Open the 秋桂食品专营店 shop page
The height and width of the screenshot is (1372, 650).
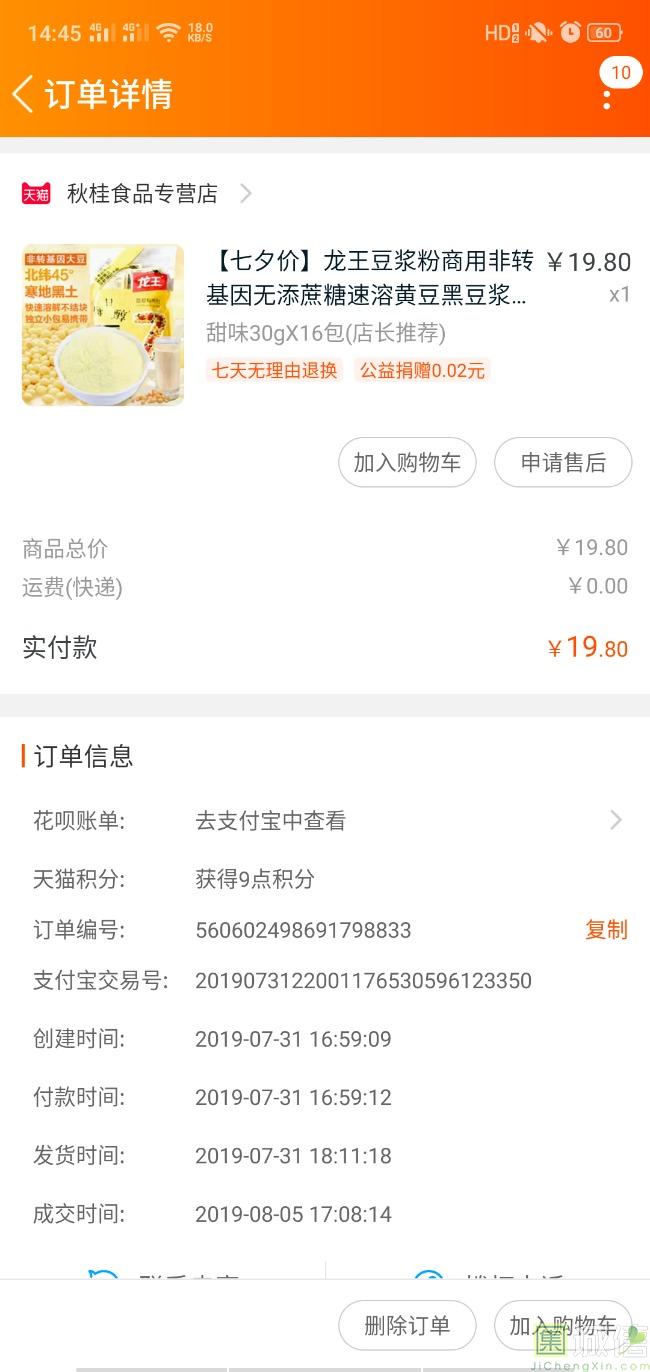[x=142, y=194]
